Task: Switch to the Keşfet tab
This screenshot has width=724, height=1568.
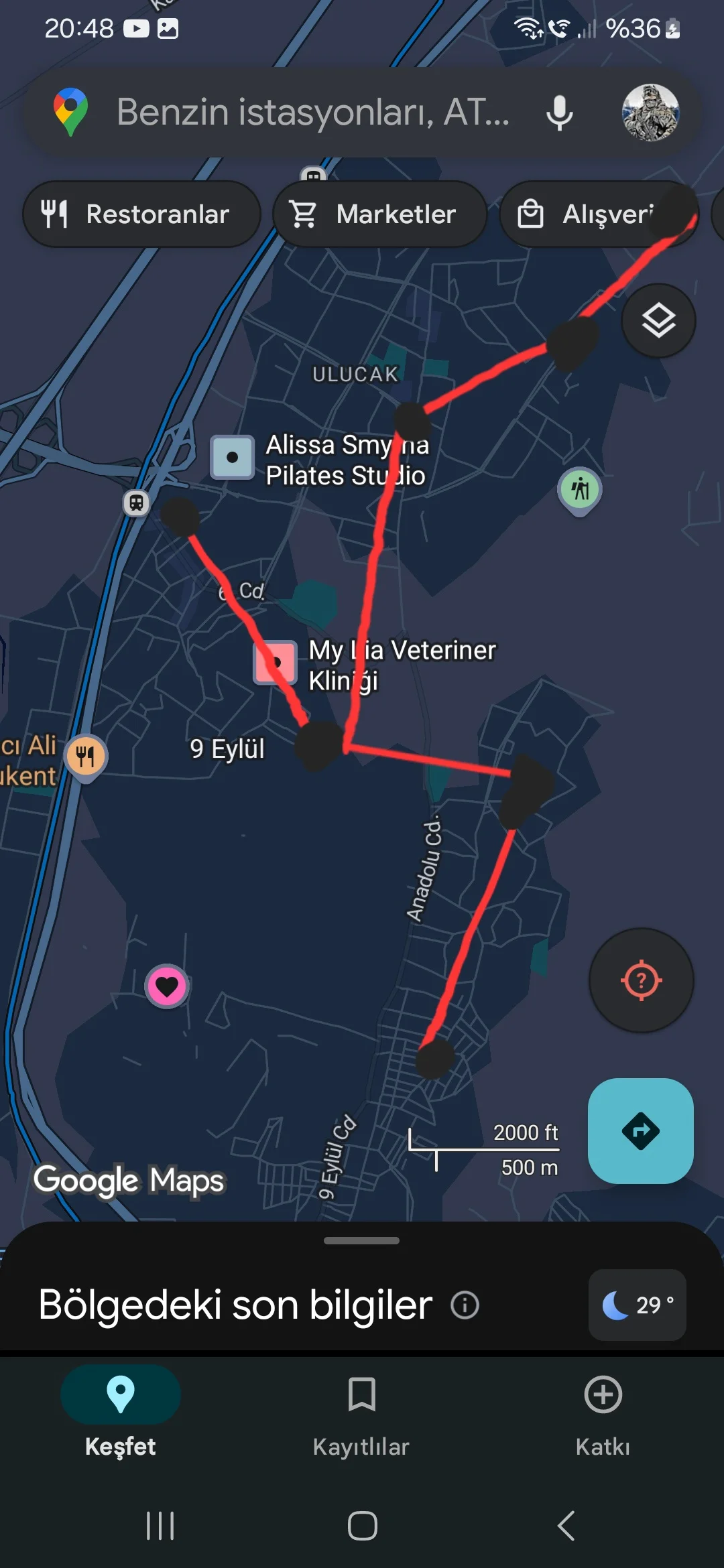Action: tap(121, 1414)
